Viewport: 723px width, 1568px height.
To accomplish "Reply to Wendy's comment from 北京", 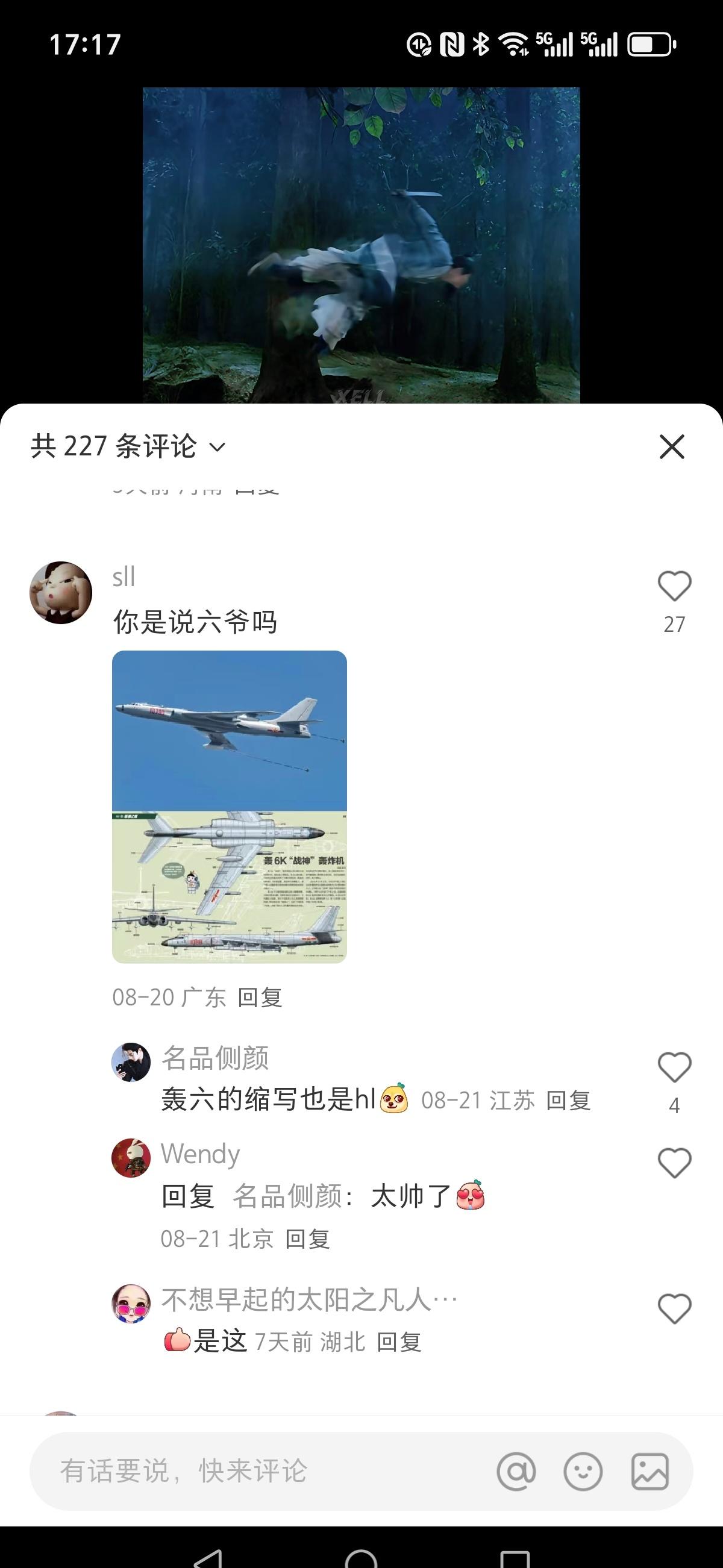I will click(x=308, y=1238).
